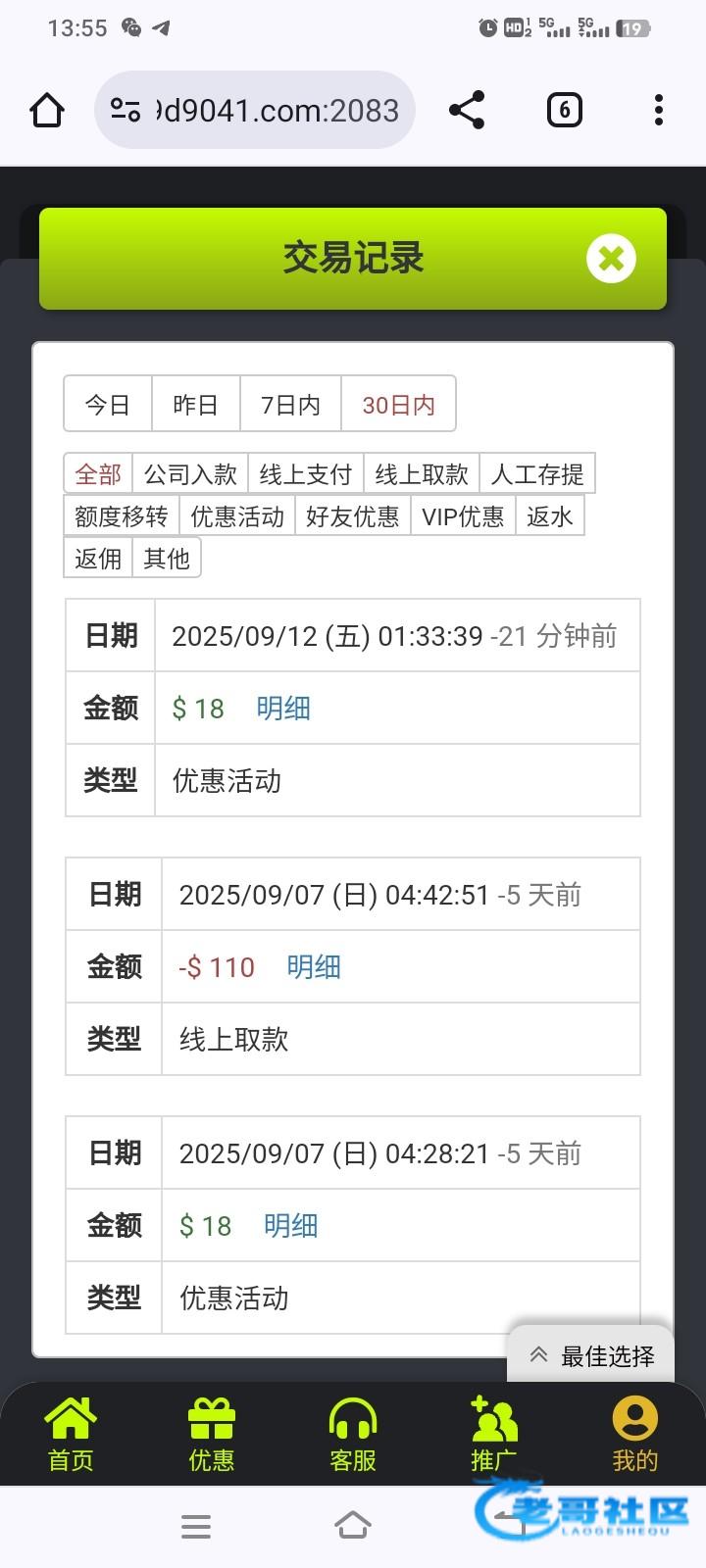Open 明细 for the 01:33:39 record
This screenshot has height=1568, width=706.
[283, 709]
